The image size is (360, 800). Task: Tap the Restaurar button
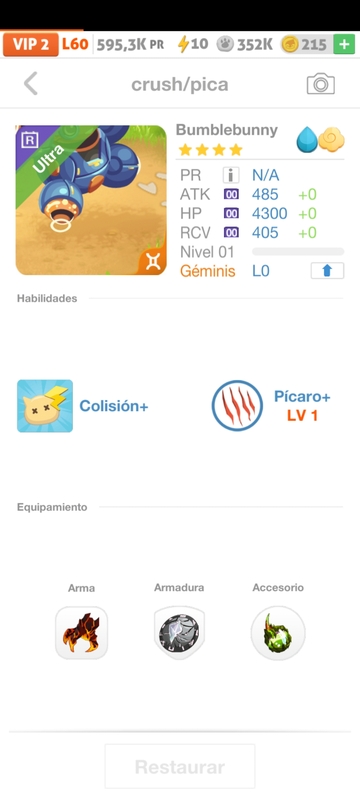click(180, 766)
